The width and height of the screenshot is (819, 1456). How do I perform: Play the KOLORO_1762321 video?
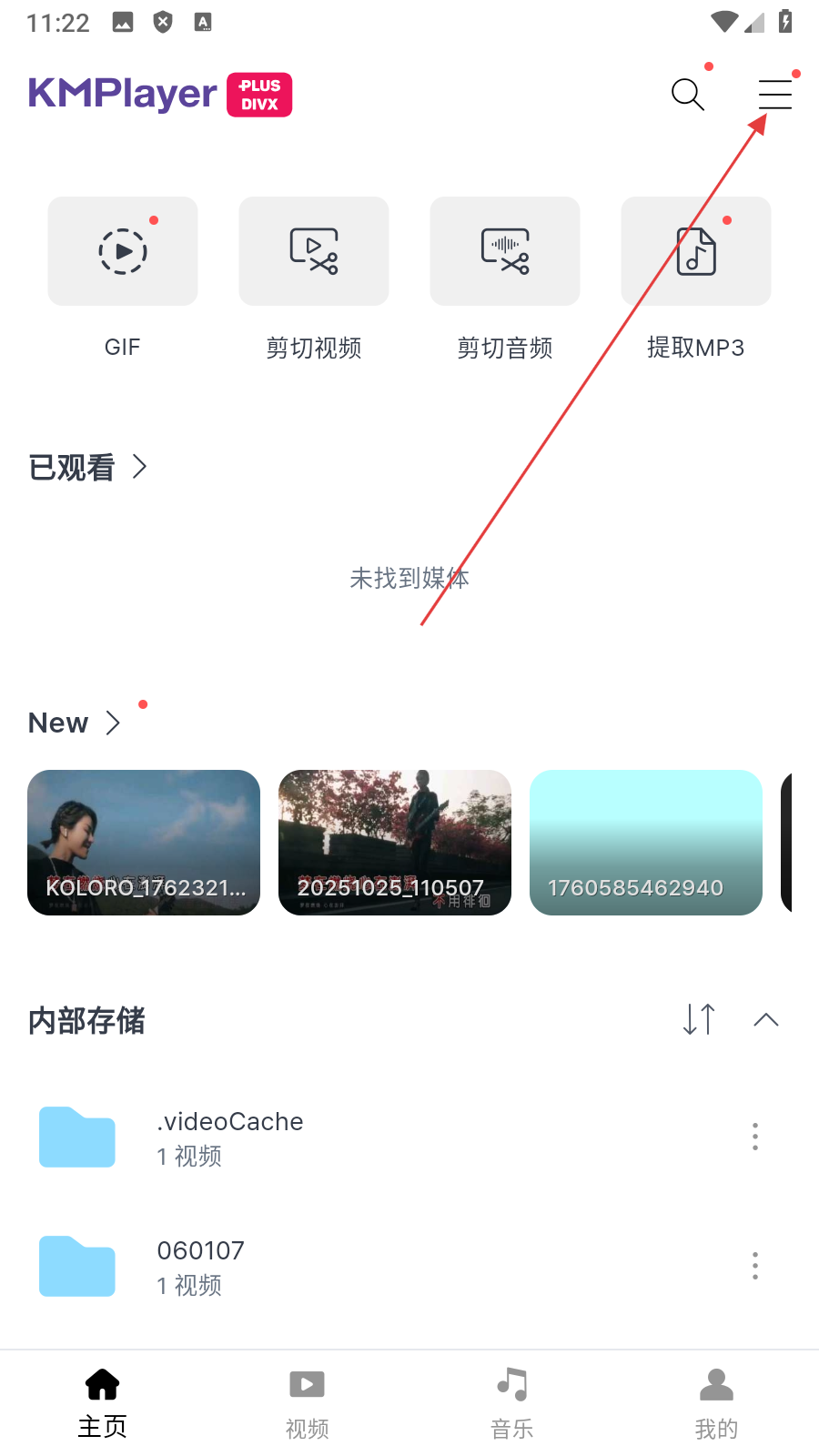tap(144, 843)
